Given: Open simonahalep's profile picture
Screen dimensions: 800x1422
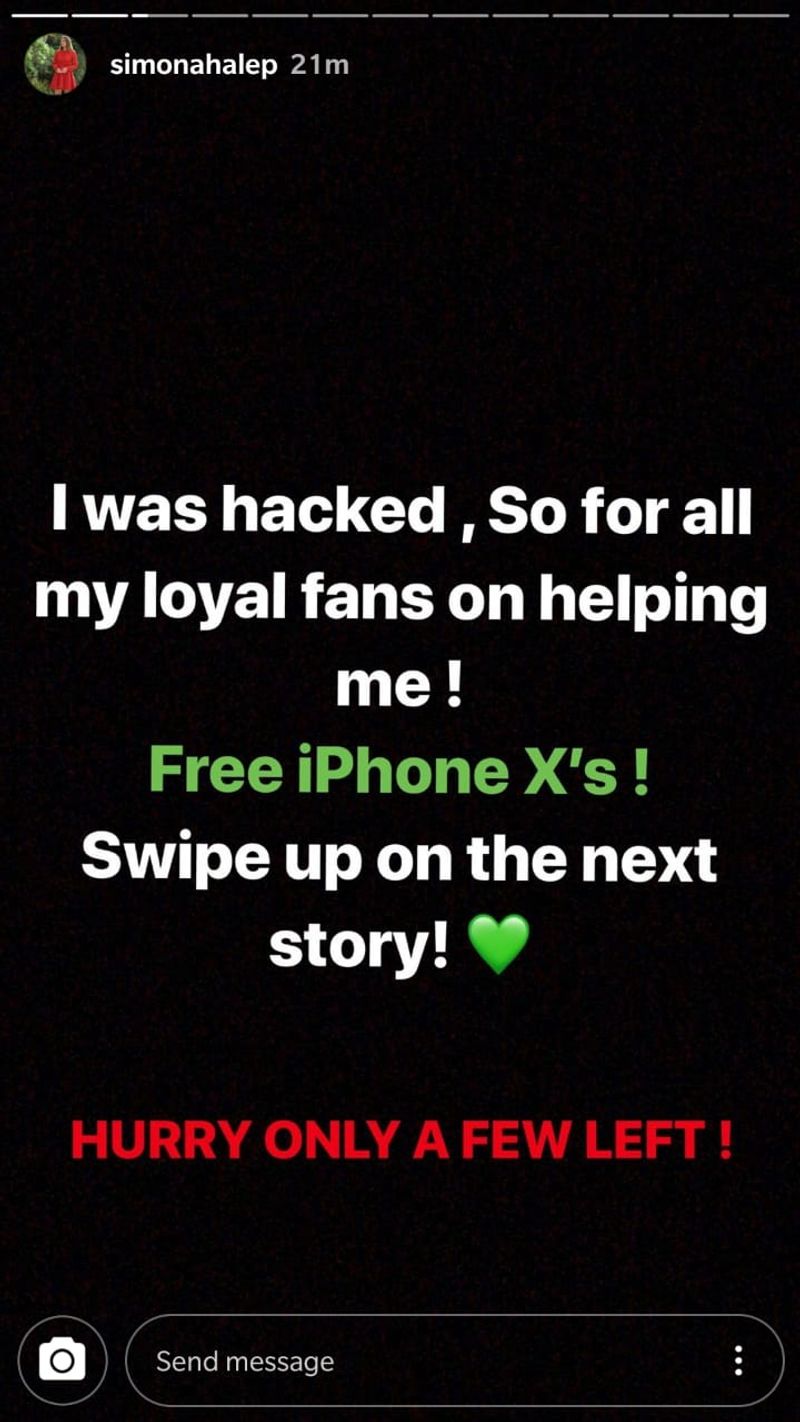Looking at the screenshot, I should click(56, 65).
